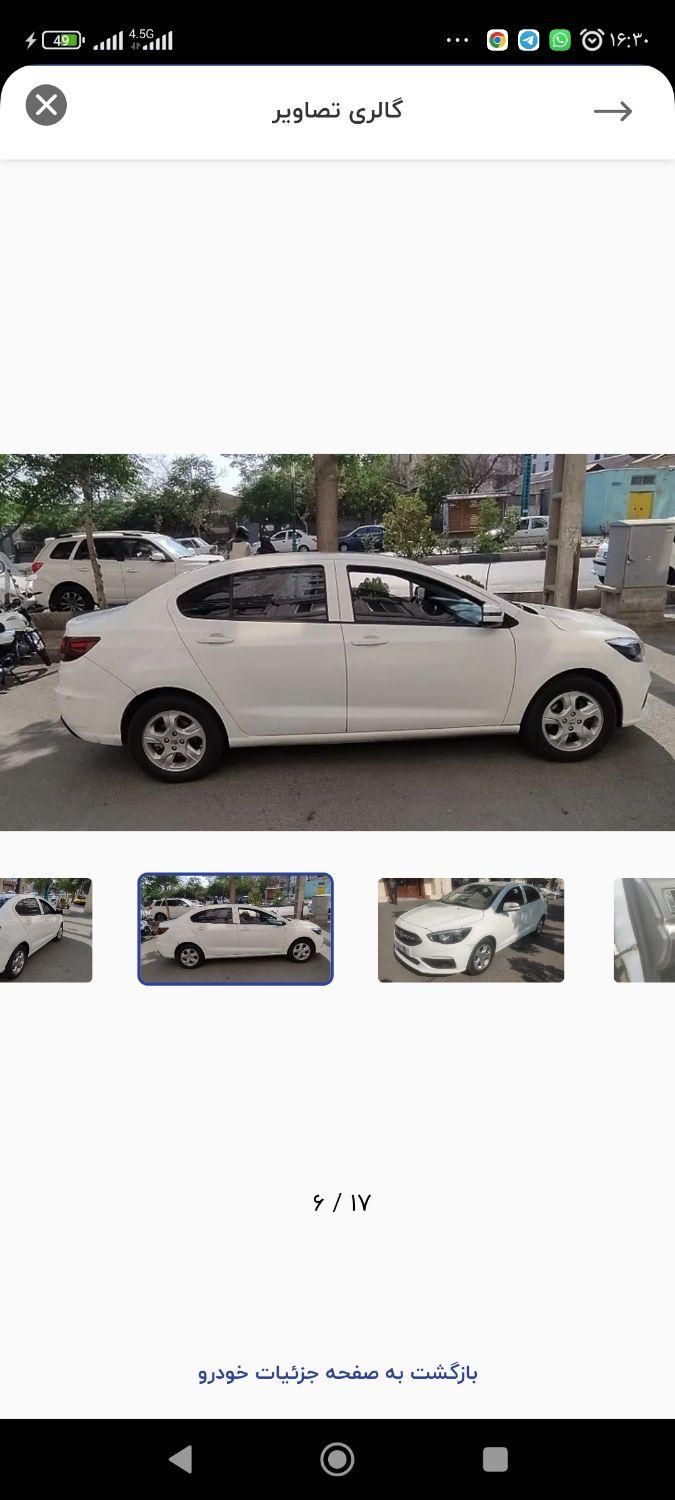Select the highlighted side-view thumbnail
The height and width of the screenshot is (1500, 675).
point(235,930)
